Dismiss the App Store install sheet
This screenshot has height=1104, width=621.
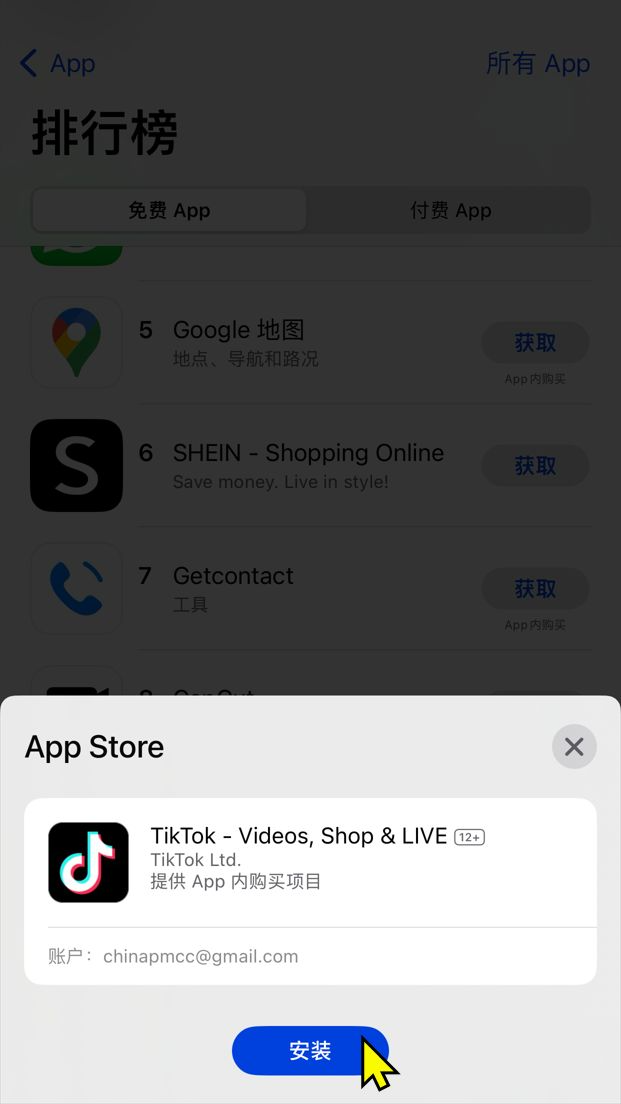click(x=574, y=746)
